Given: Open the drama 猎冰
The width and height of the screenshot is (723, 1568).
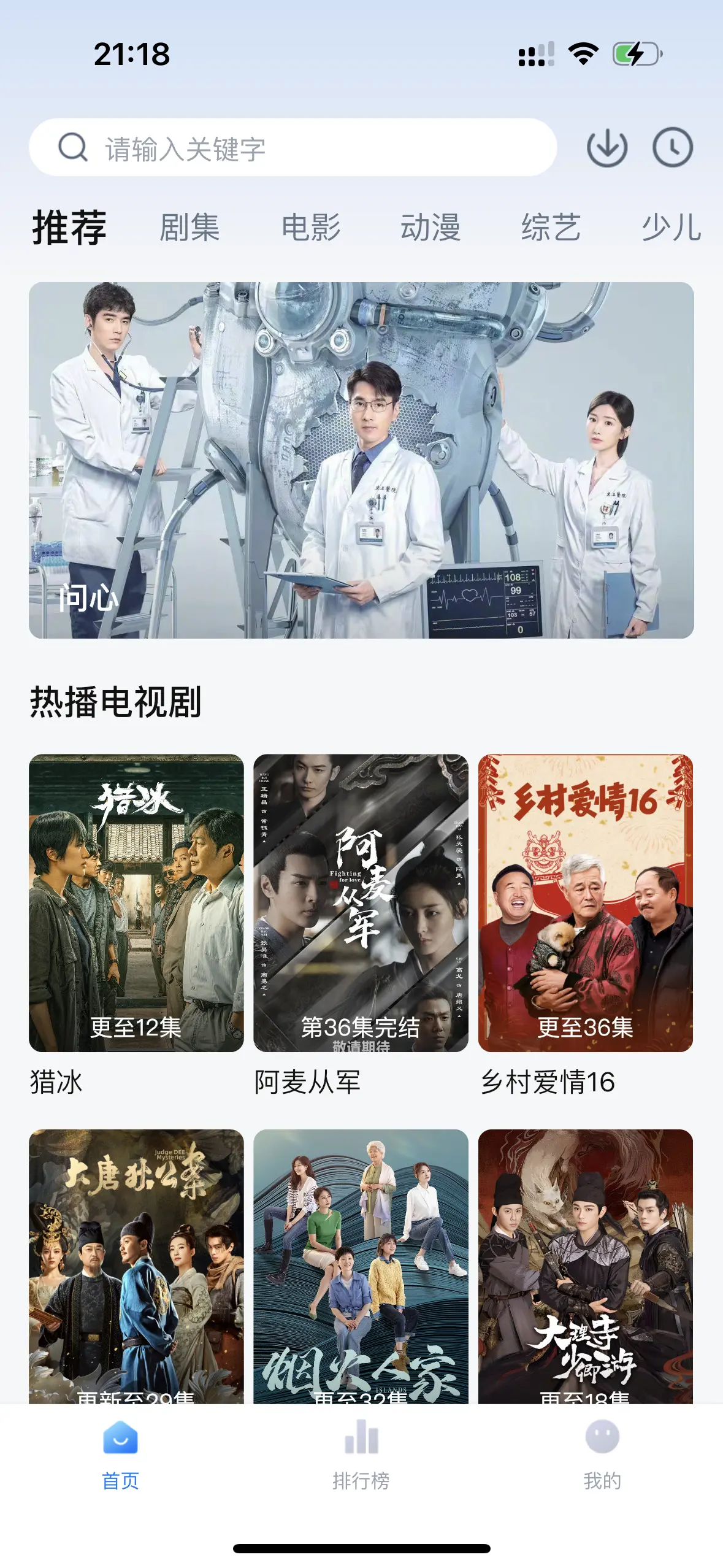Looking at the screenshot, I should tap(136, 903).
